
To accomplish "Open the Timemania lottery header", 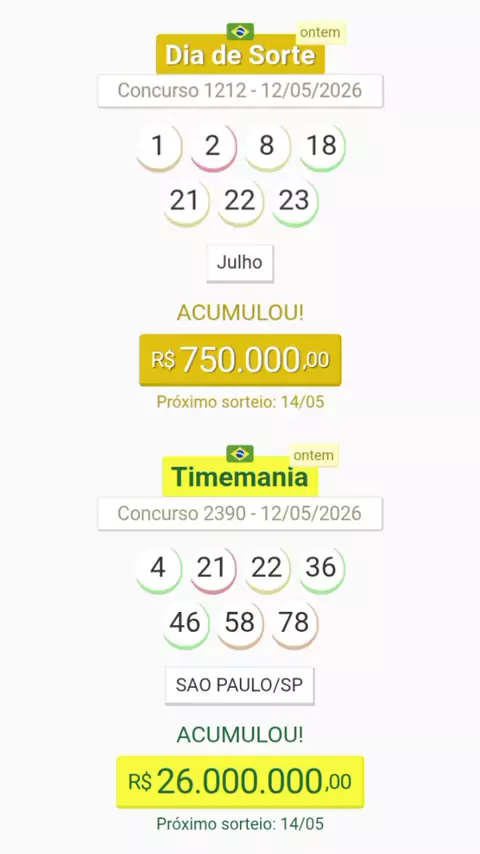I will [240, 477].
